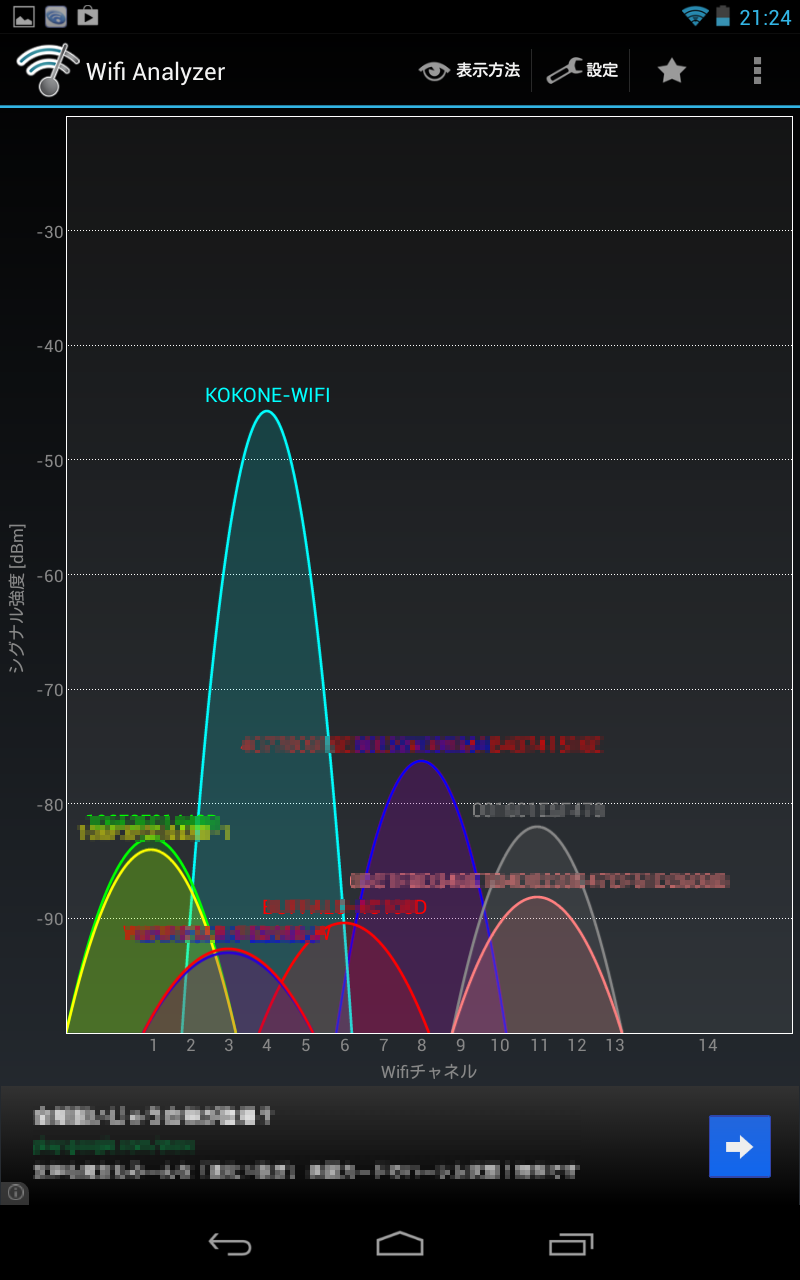Tap the star icon in toolbar

(672, 70)
